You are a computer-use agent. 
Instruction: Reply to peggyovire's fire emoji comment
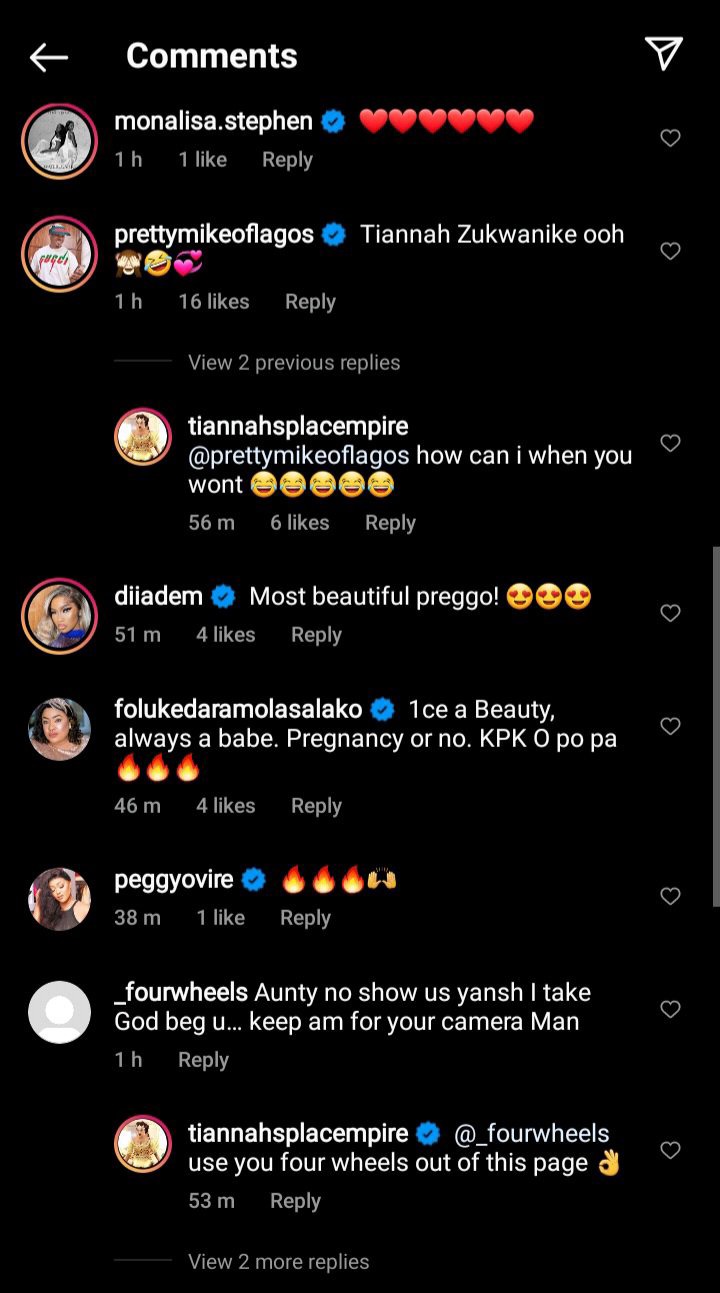pos(305,918)
